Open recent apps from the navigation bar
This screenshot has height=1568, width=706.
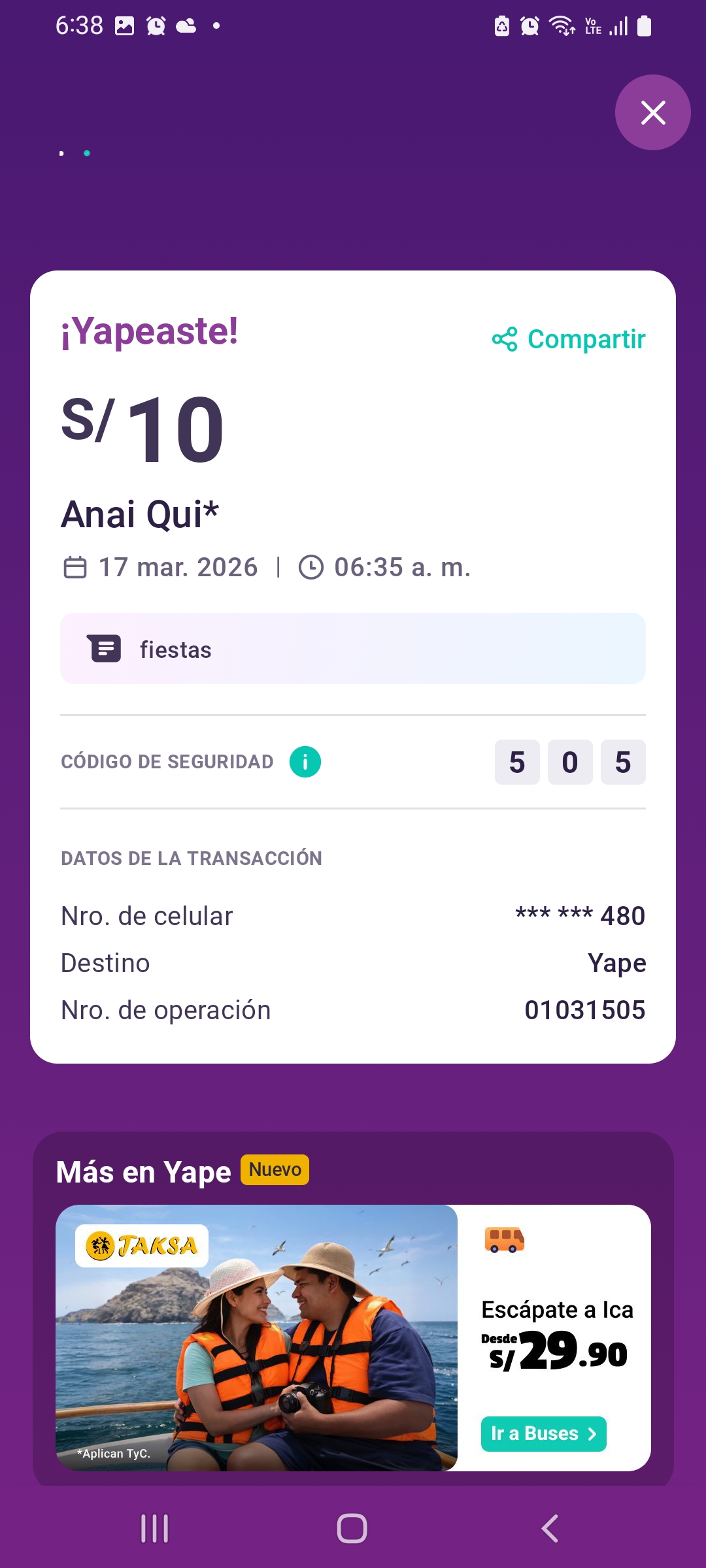pos(155,1529)
